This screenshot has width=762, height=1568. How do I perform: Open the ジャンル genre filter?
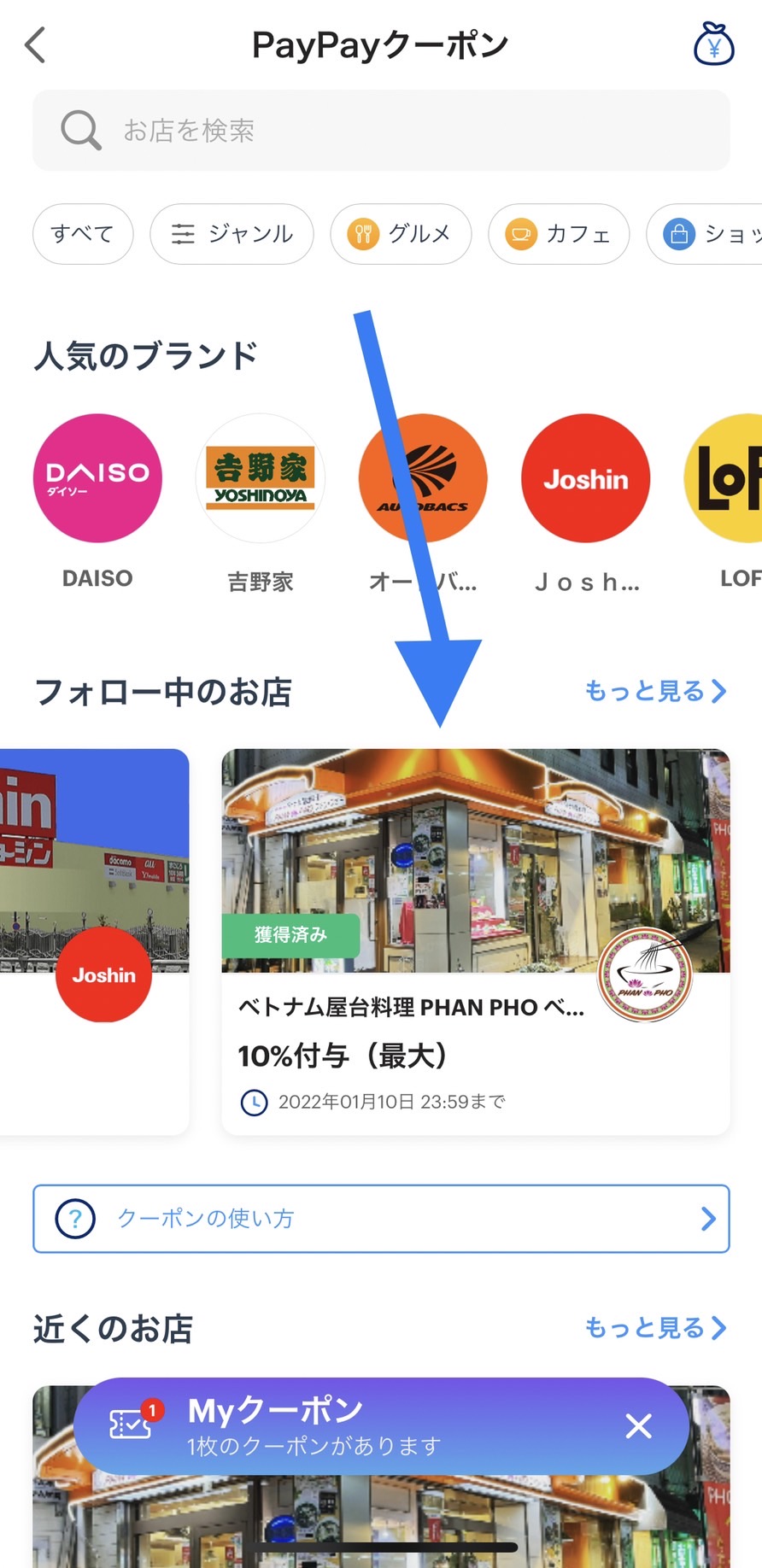[x=232, y=234]
